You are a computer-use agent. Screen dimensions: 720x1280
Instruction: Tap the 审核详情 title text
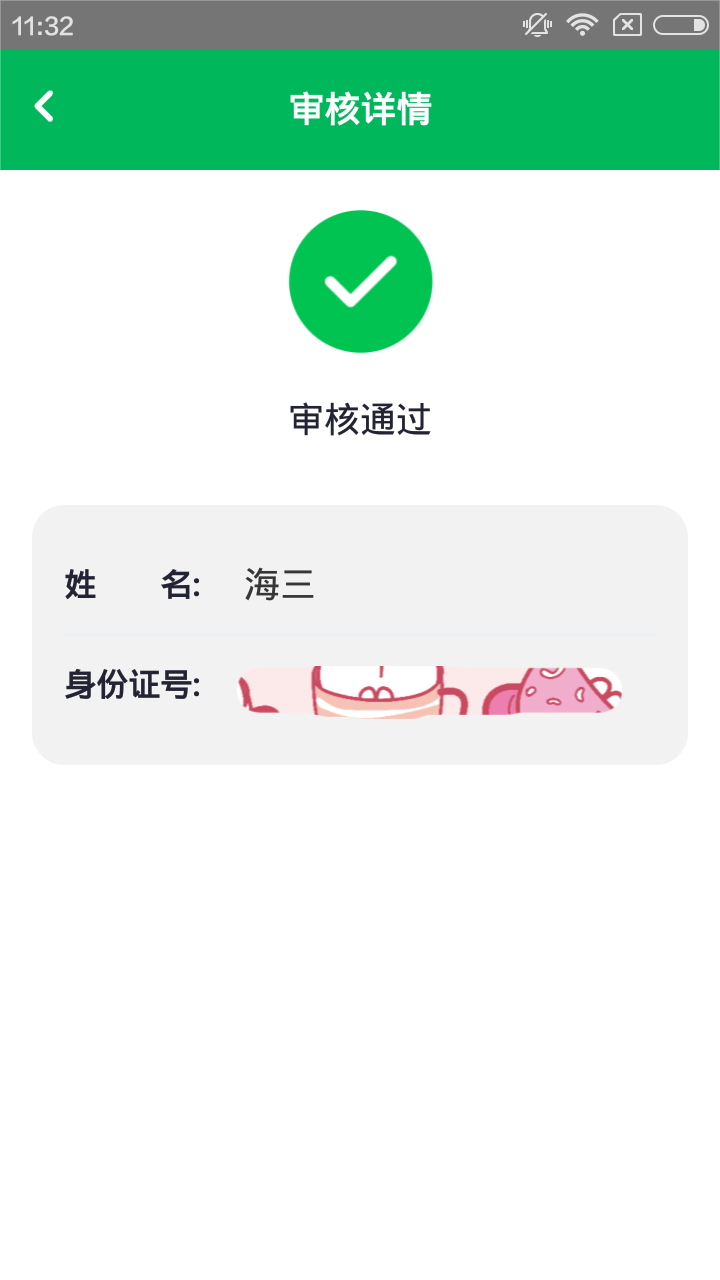tap(360, 108)
